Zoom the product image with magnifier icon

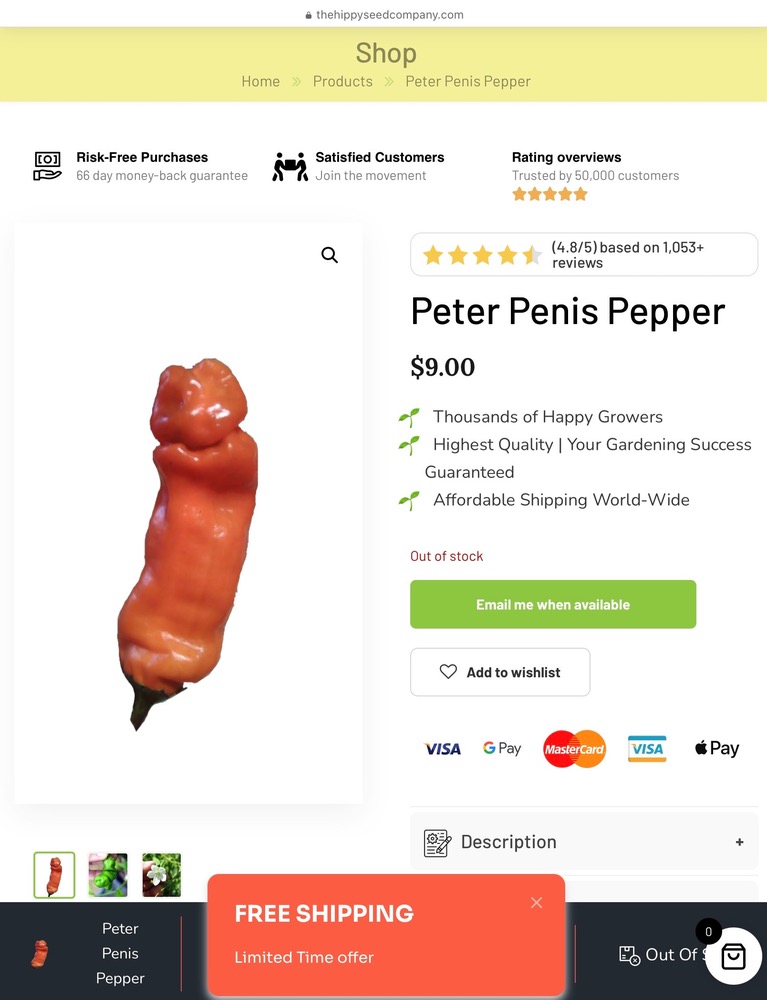tap(329, 255)
